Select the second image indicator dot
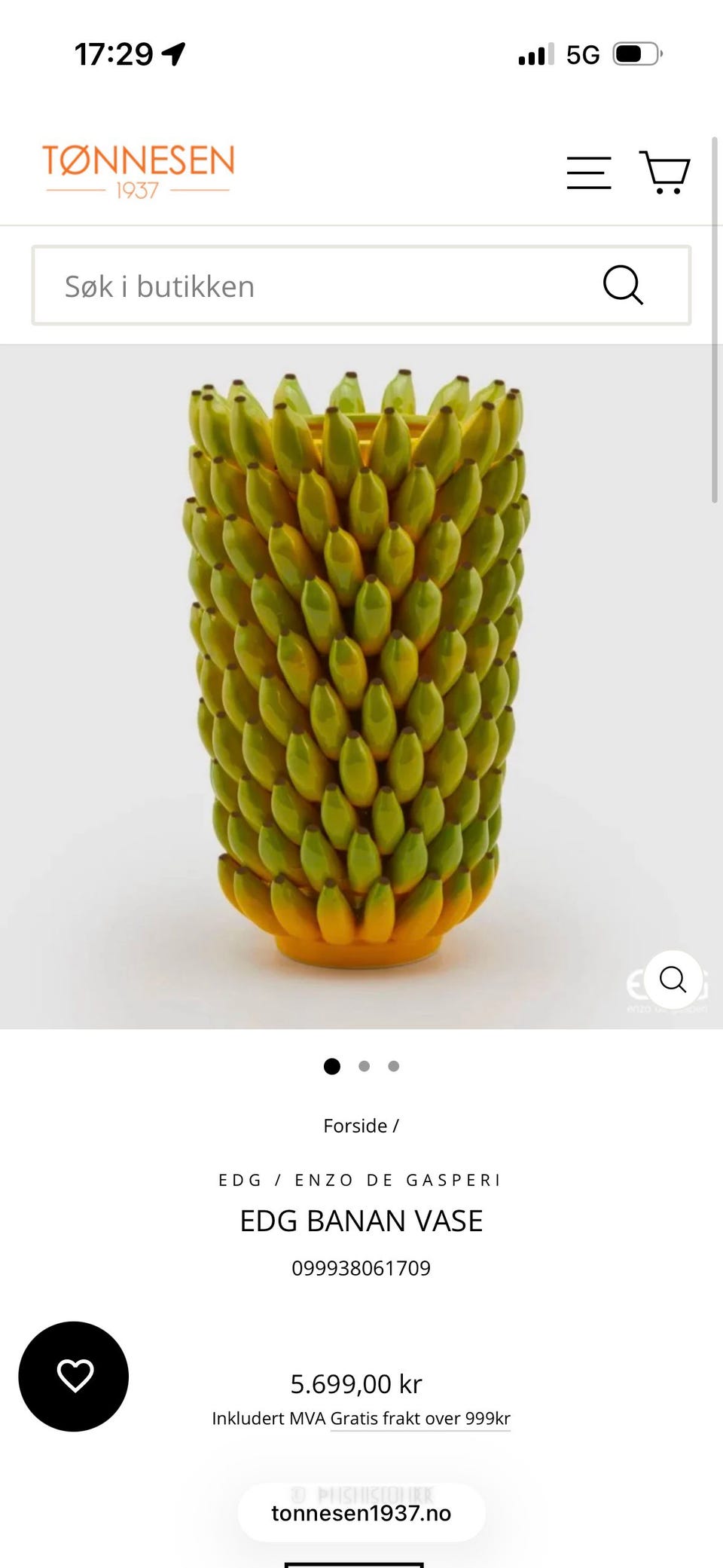This screenshot has width=723, height=1568. pos(365,1066)
